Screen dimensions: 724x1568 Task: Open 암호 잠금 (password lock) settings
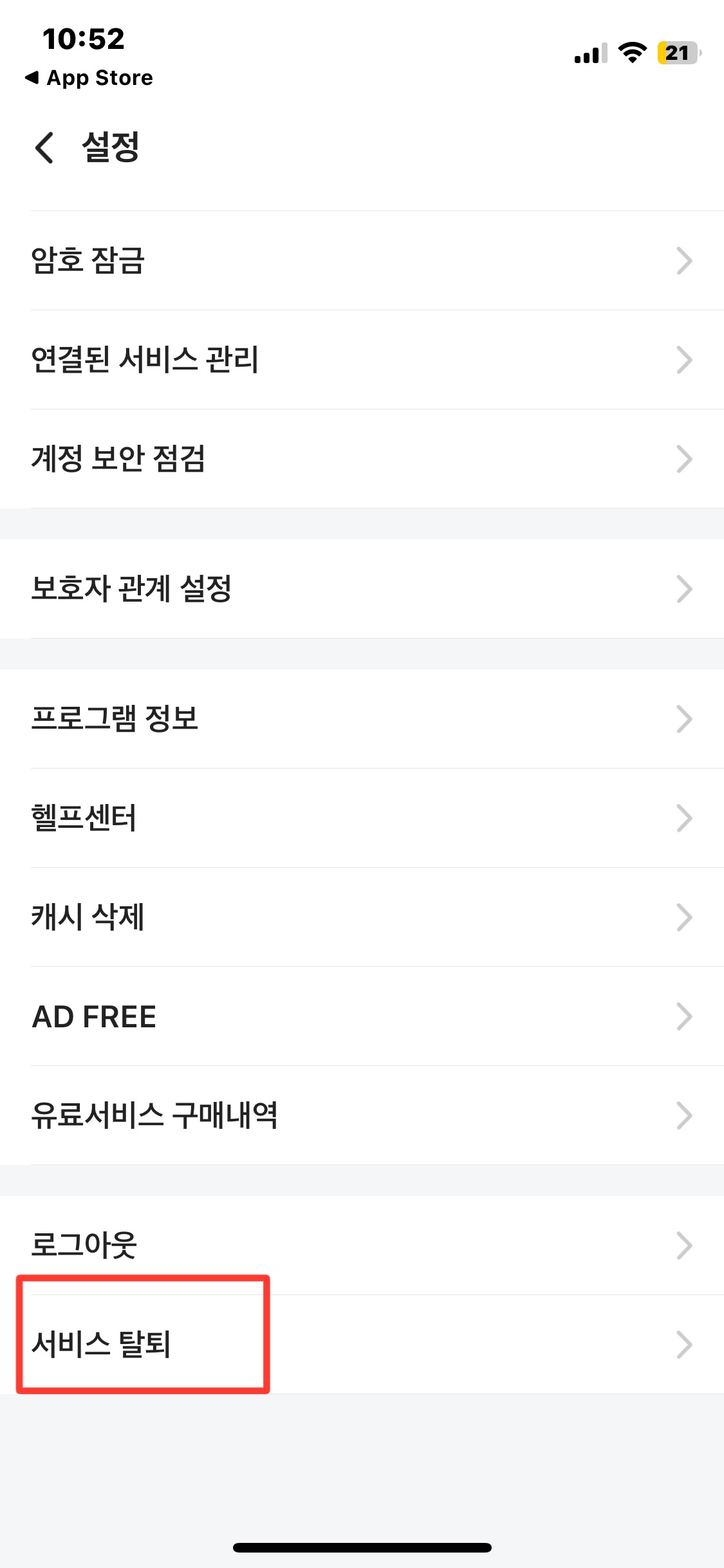(87, 261)
